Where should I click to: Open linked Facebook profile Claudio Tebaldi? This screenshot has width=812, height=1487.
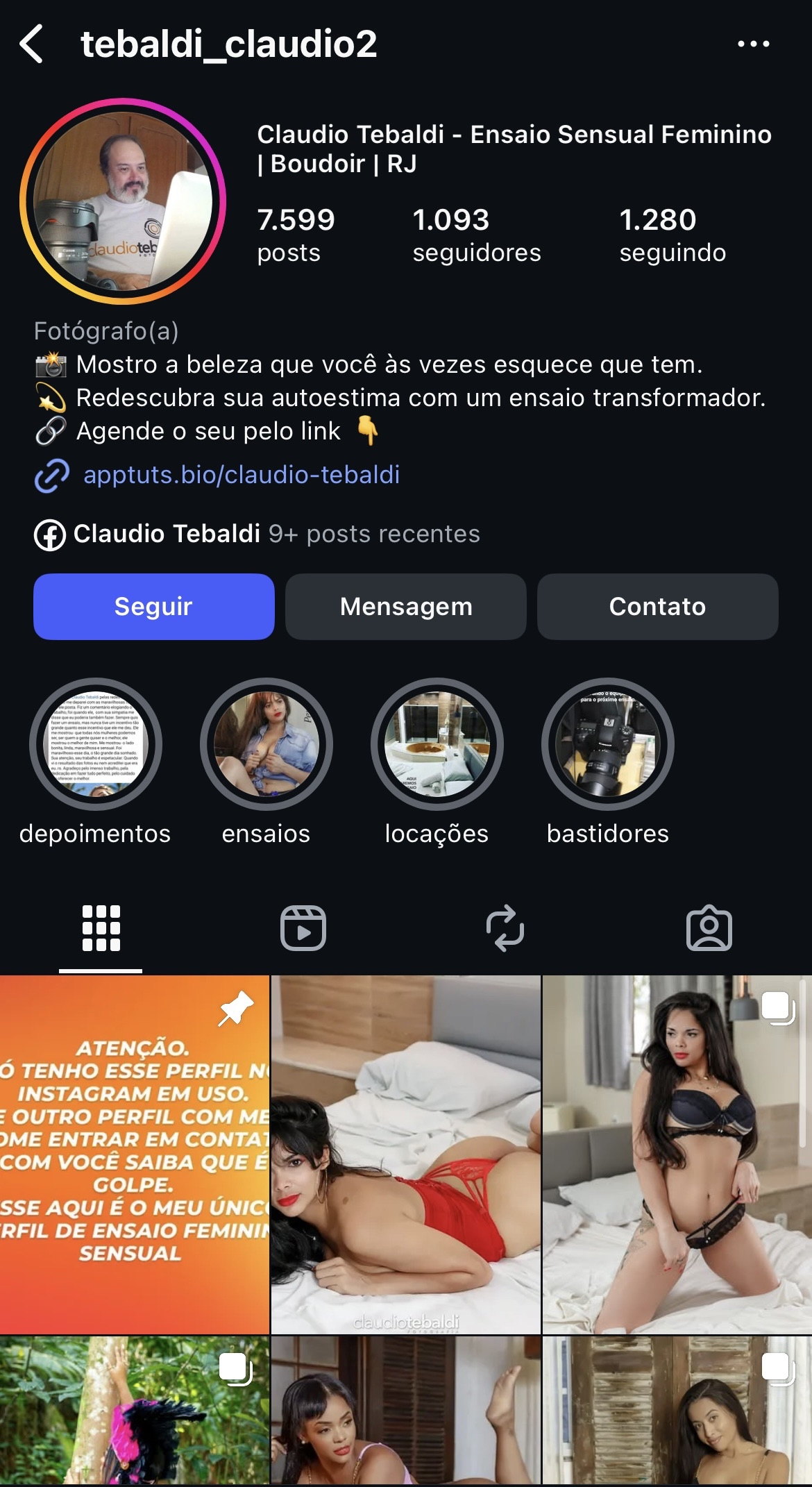pyautogui.click(x=167, y=534)
